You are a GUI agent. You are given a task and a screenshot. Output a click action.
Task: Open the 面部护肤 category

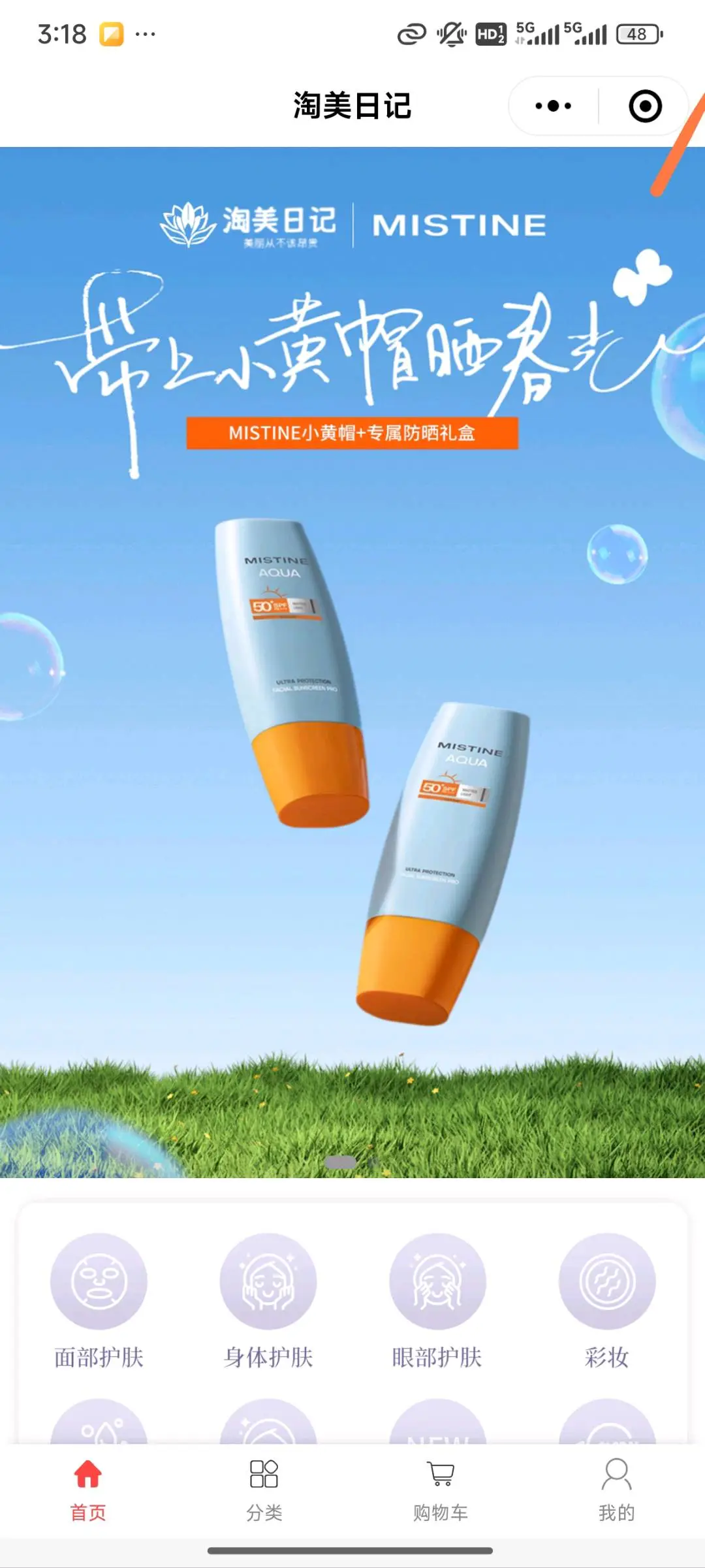pyautogui.click(x=99, y=1300)
